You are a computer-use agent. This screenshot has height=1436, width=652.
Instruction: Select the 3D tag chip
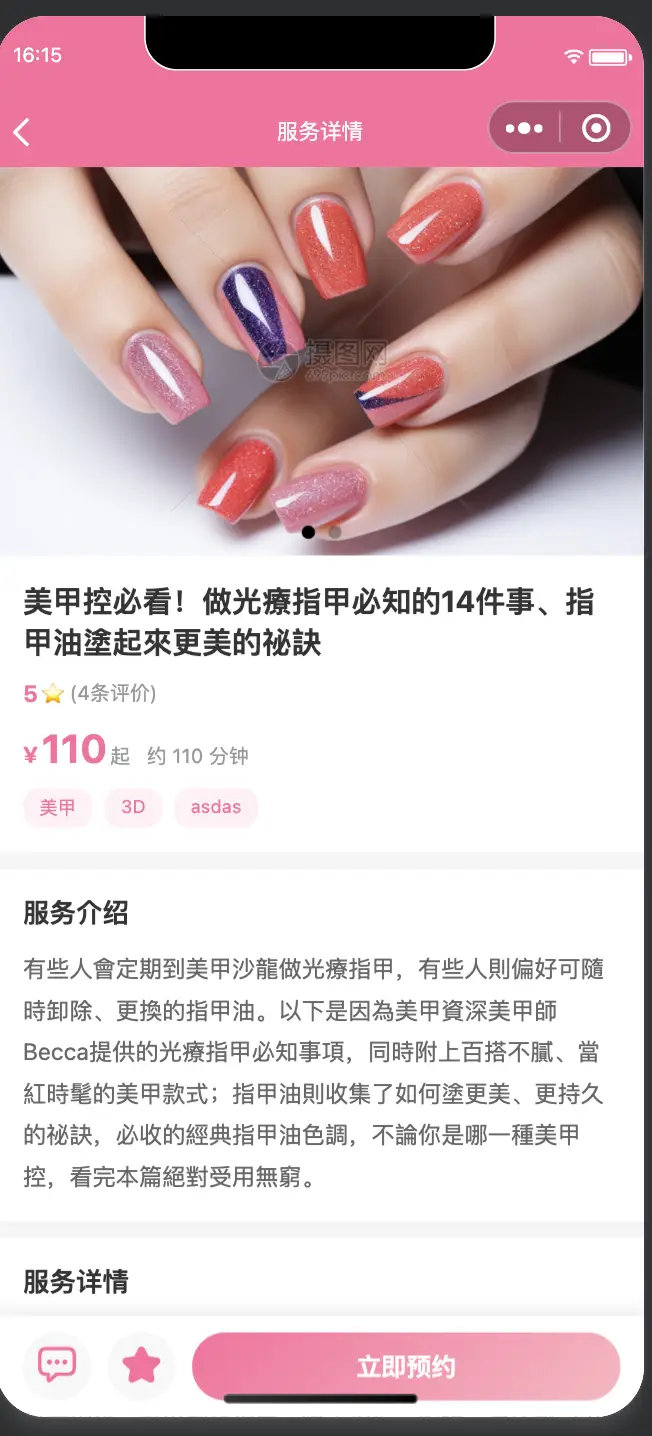133,808
